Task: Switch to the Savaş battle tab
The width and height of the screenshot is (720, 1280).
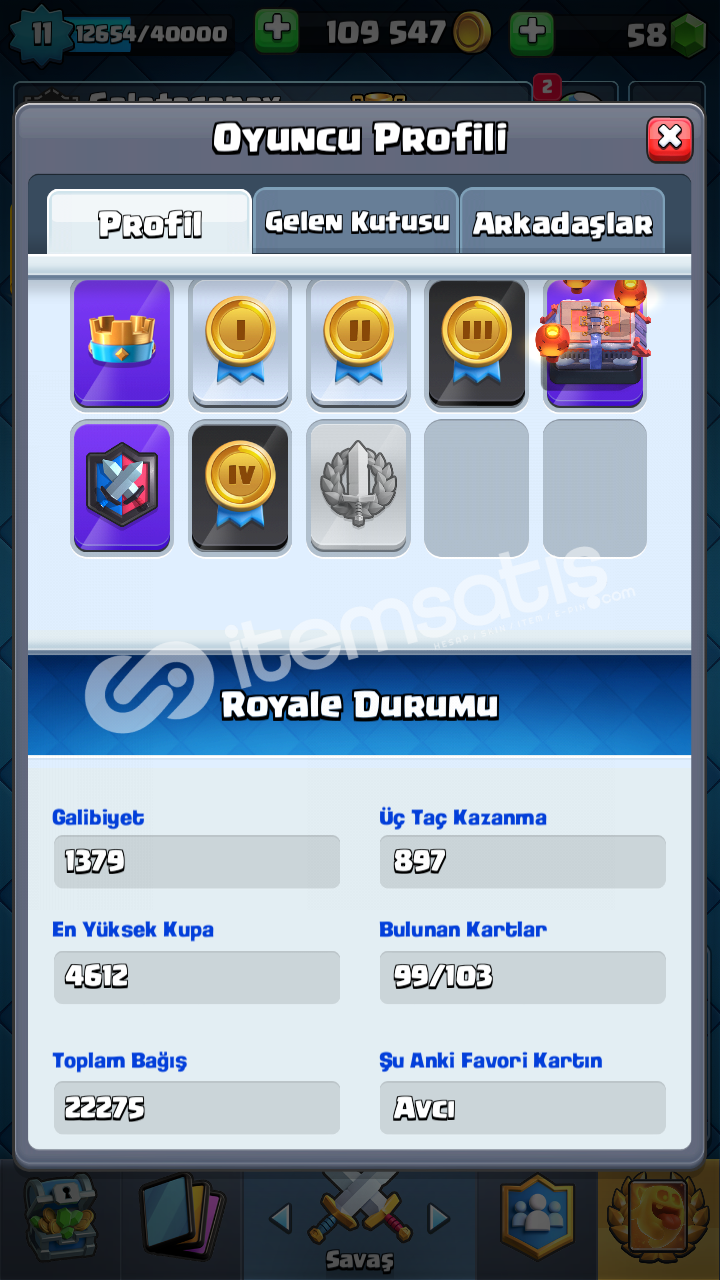Action: 359,1219
